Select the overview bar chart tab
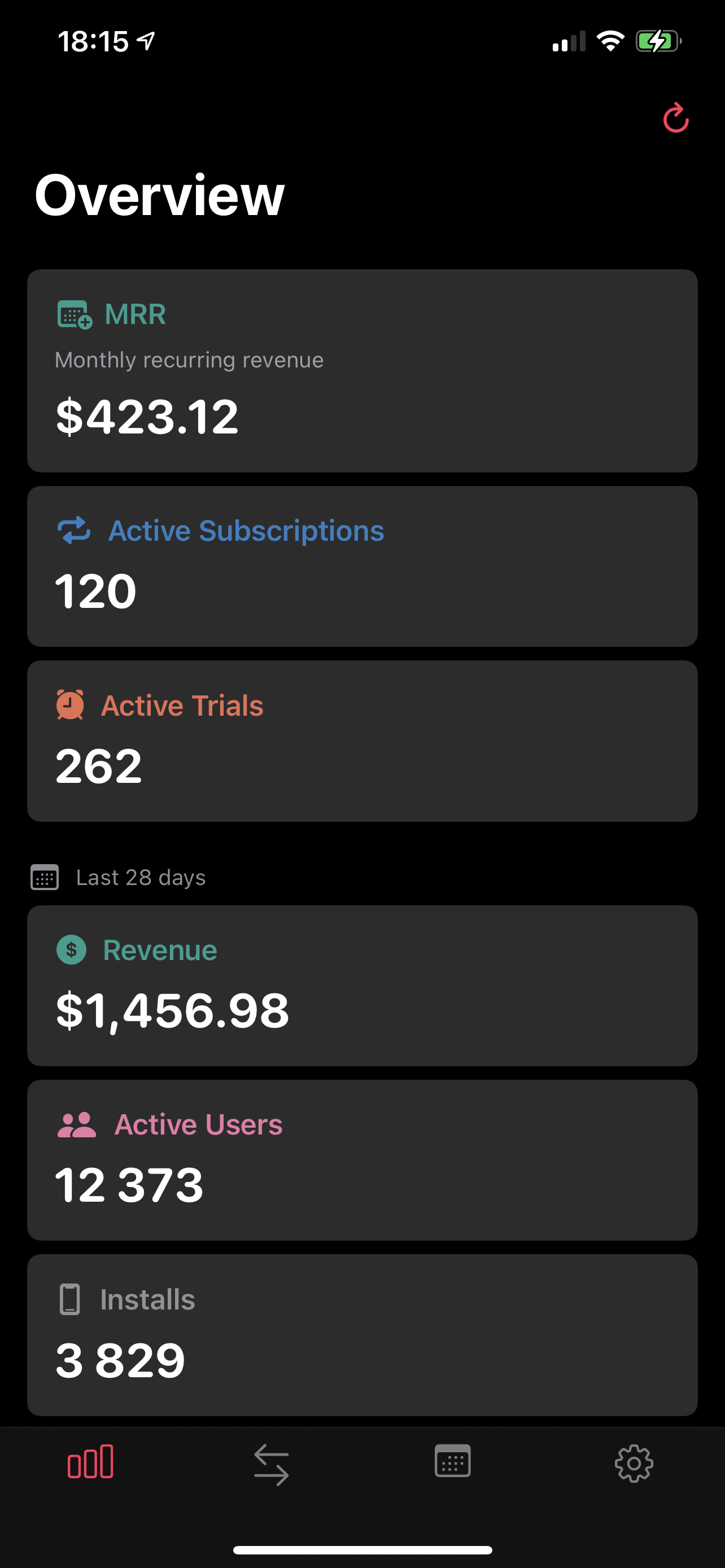Screen dimensions: 725x1568 (90, 1461)
